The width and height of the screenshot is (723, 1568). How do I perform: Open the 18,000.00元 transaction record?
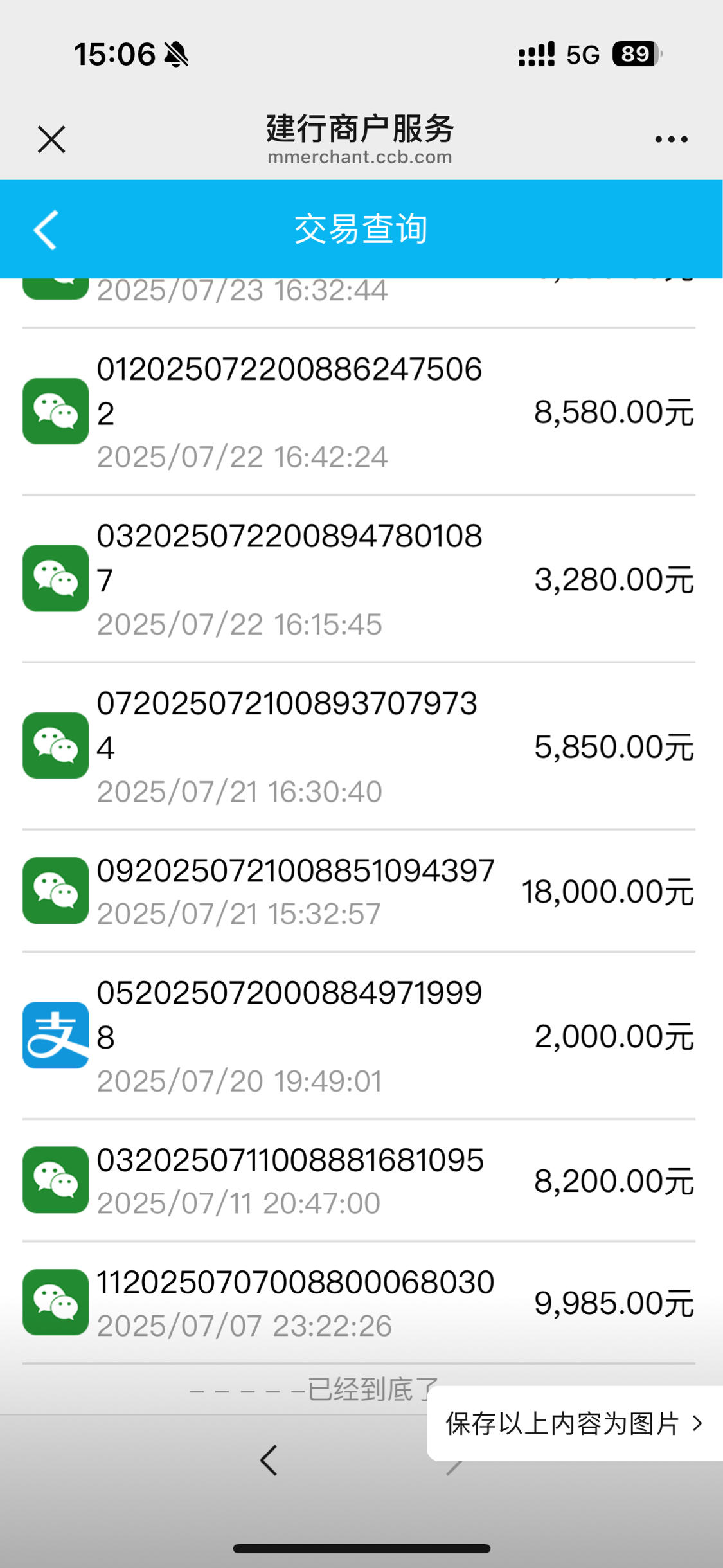click(x=359, y=891)
